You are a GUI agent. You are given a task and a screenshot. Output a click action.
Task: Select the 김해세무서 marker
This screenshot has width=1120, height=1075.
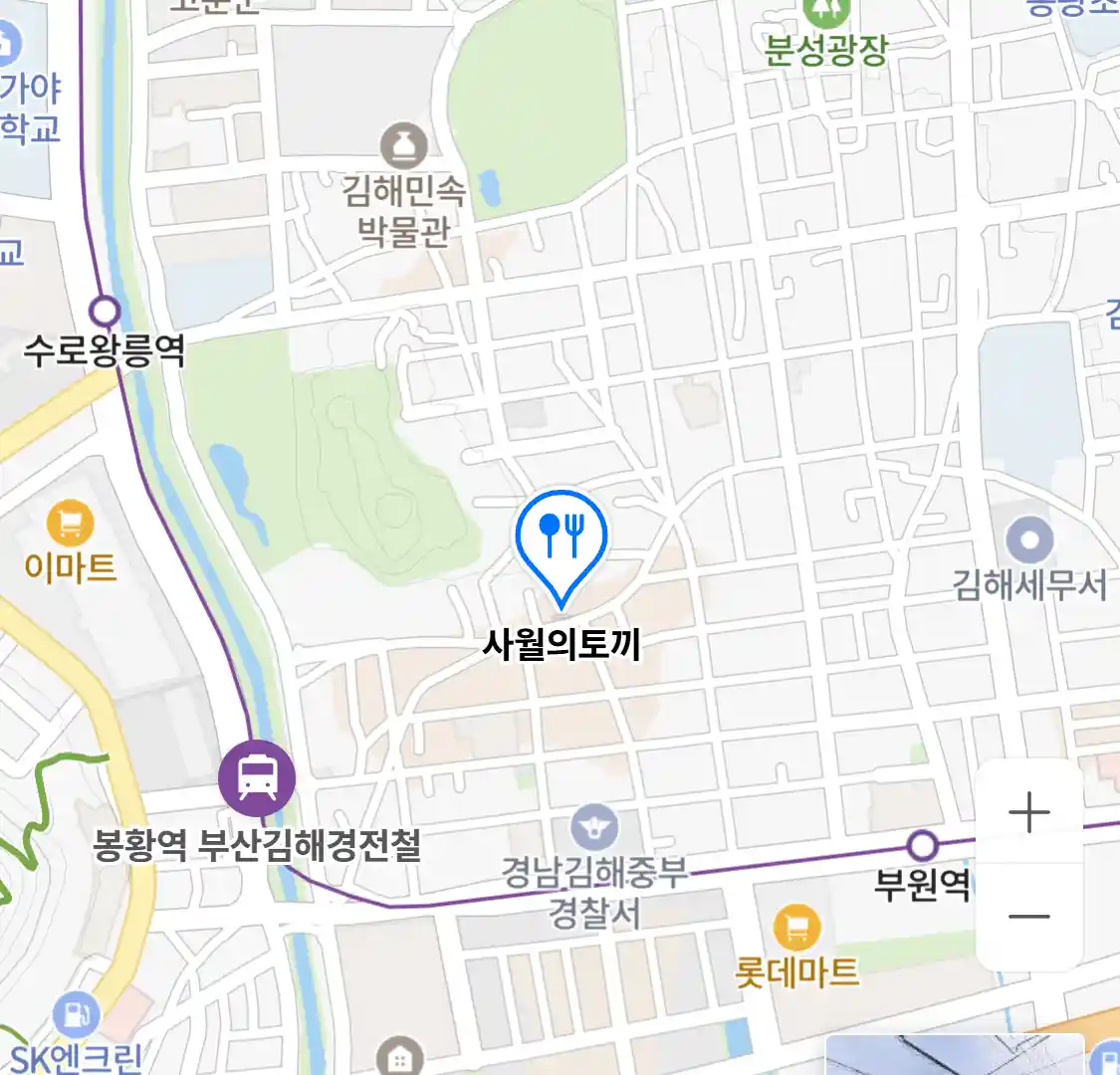[1028, 542]
